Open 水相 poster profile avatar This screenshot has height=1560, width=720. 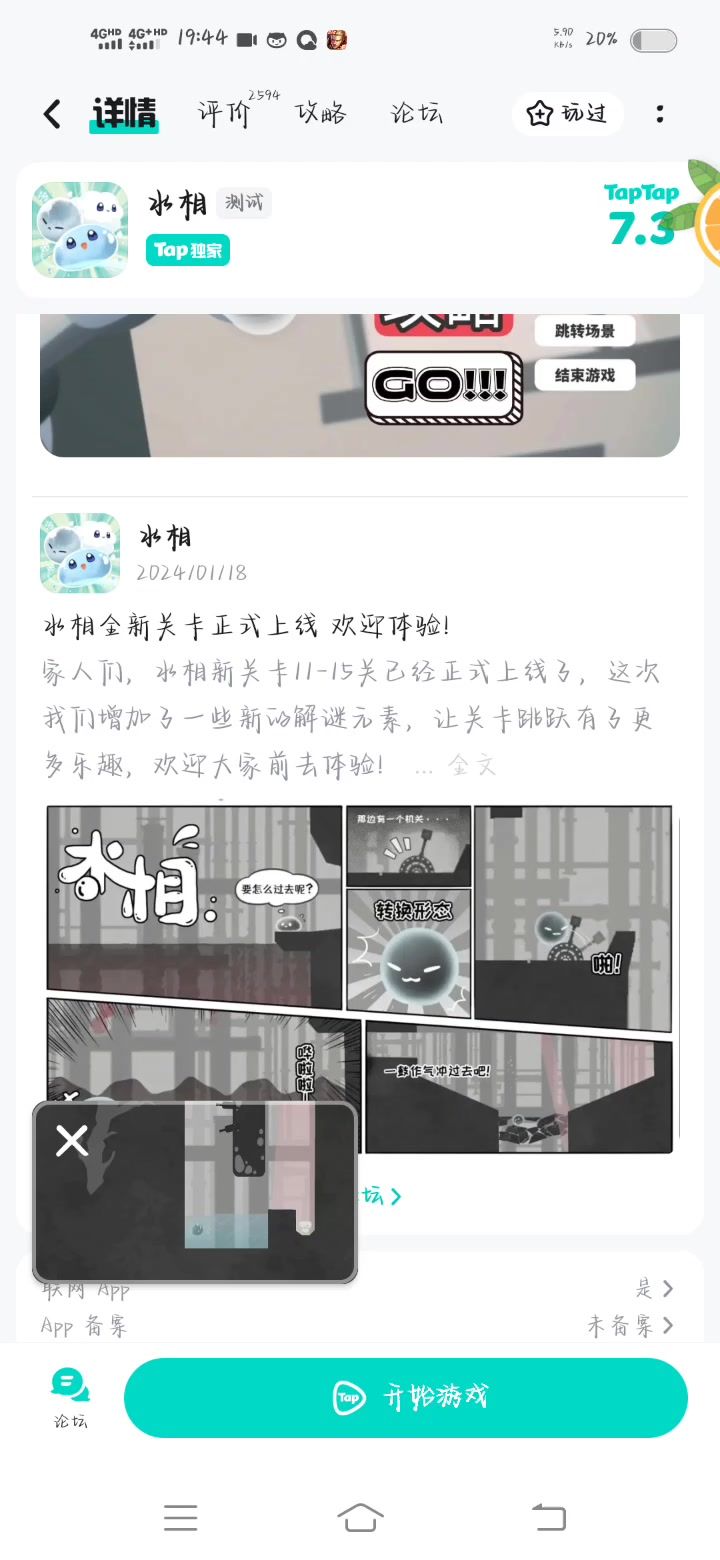[x=80, y=553]
